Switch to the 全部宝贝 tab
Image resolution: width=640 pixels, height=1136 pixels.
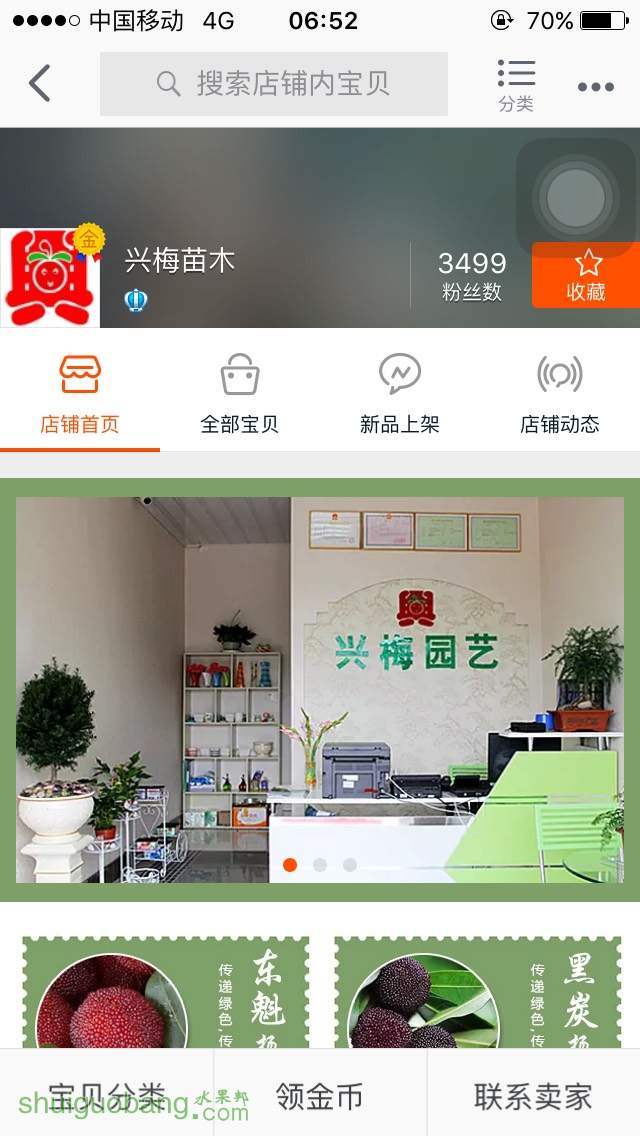point(240,392)
